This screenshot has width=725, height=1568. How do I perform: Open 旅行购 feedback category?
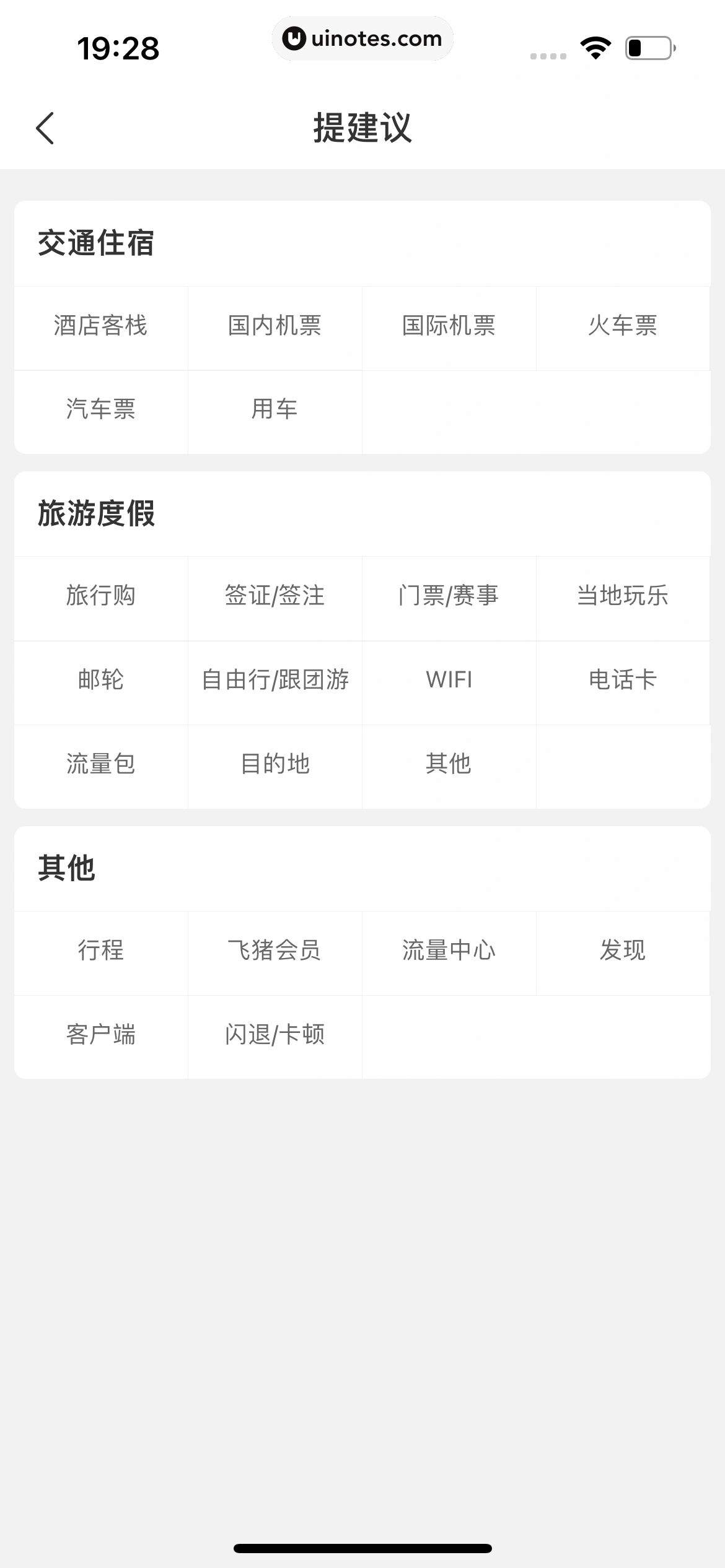100,596
